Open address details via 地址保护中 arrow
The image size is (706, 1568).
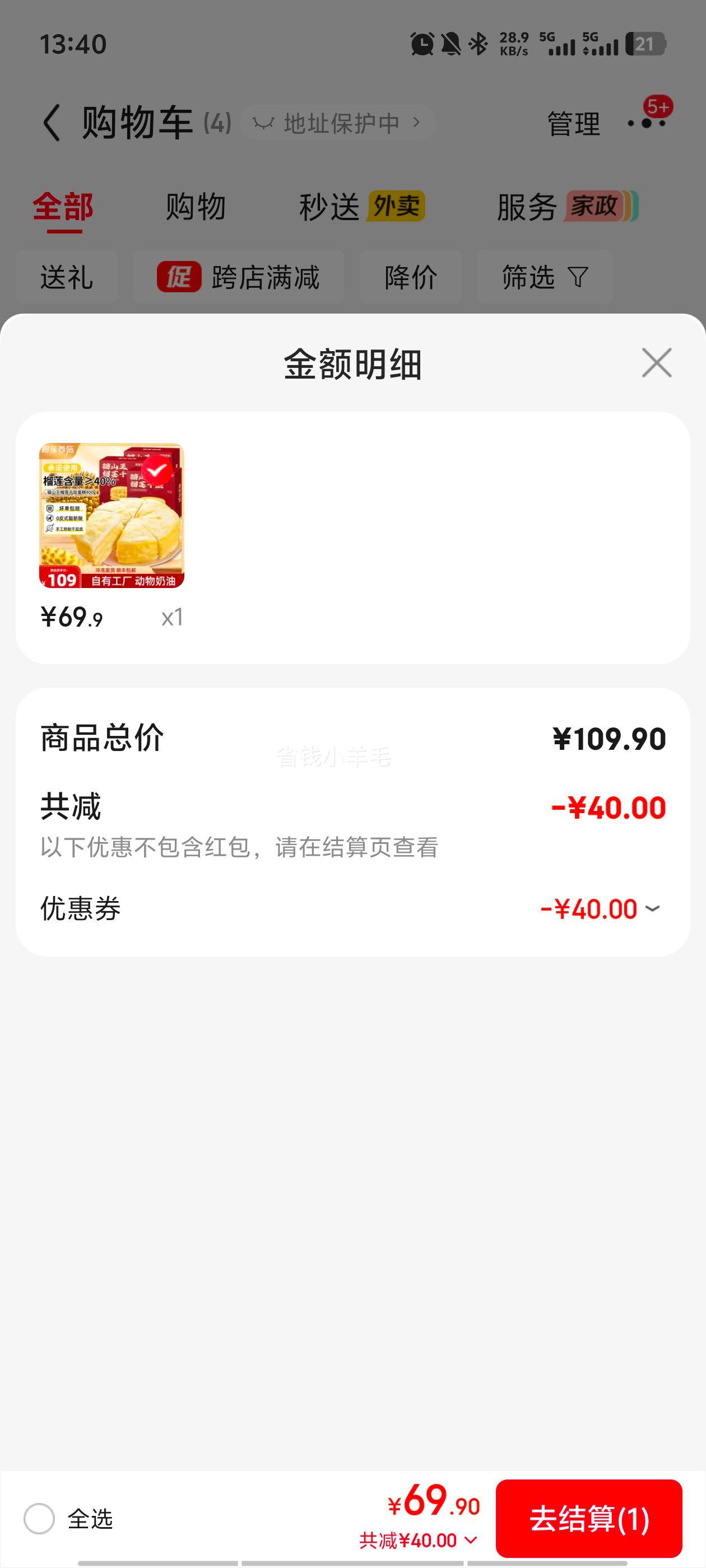tap(419, 122)
